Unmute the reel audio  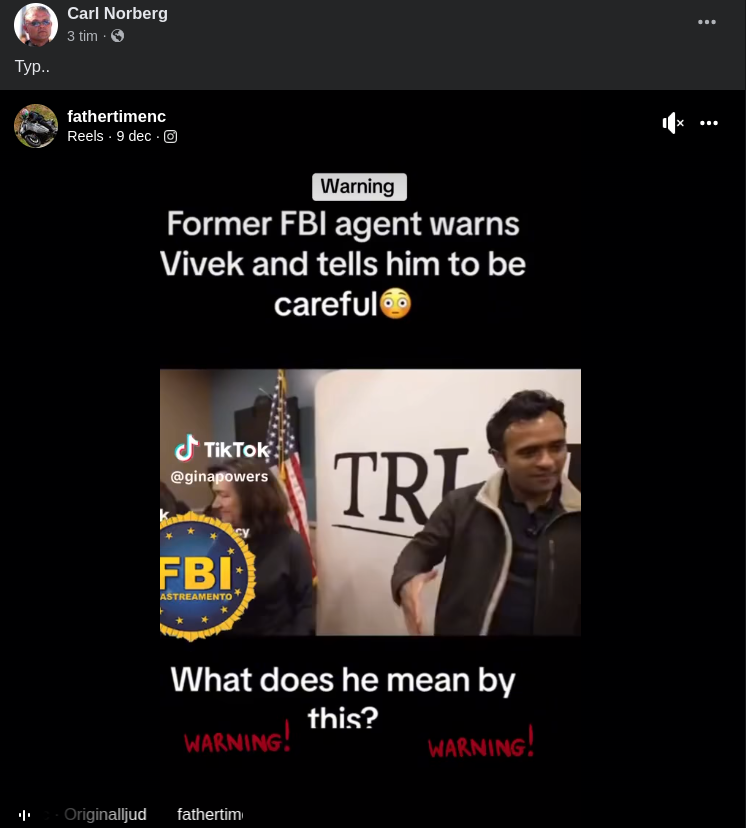tap(673, 123)
